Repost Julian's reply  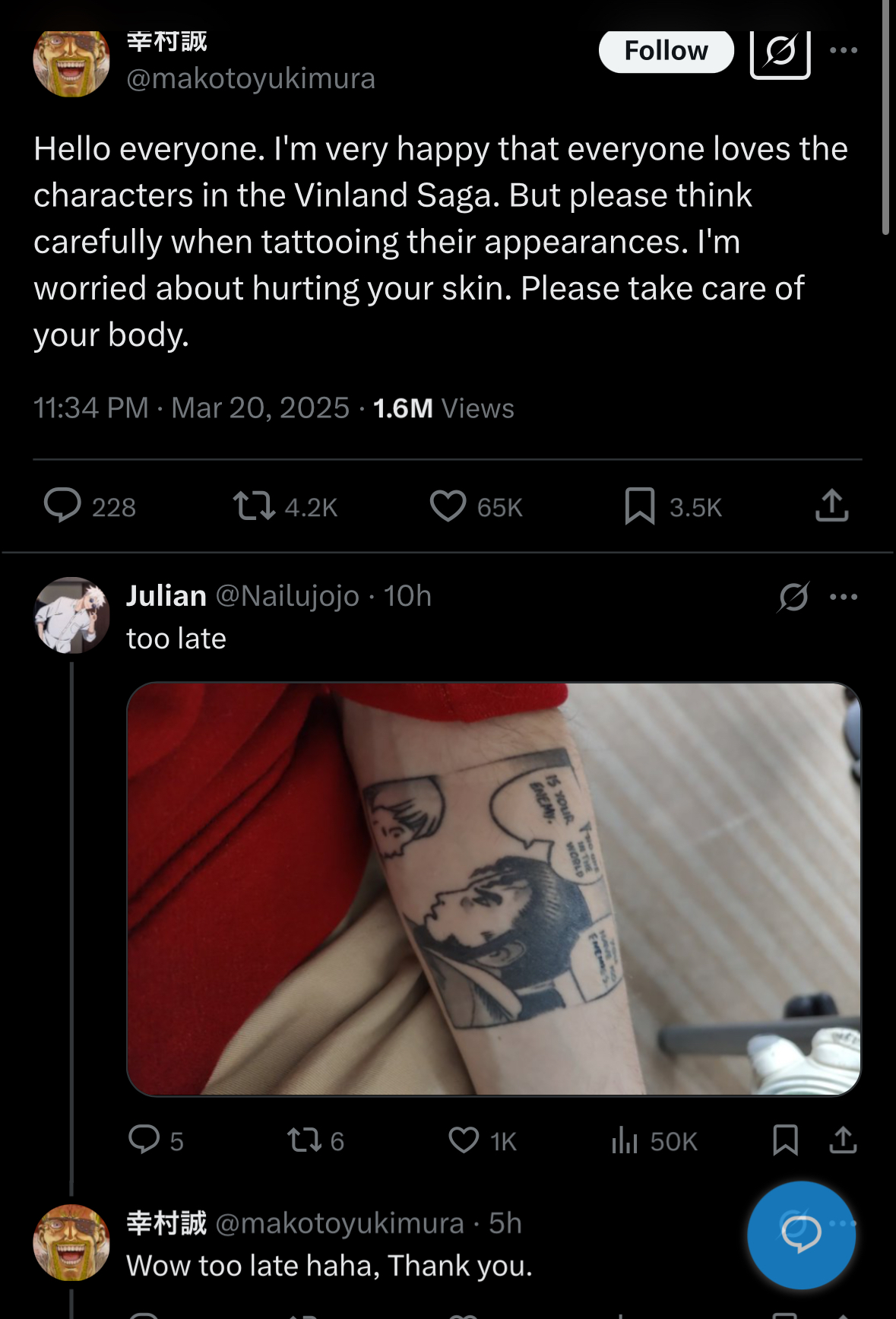304,1140
